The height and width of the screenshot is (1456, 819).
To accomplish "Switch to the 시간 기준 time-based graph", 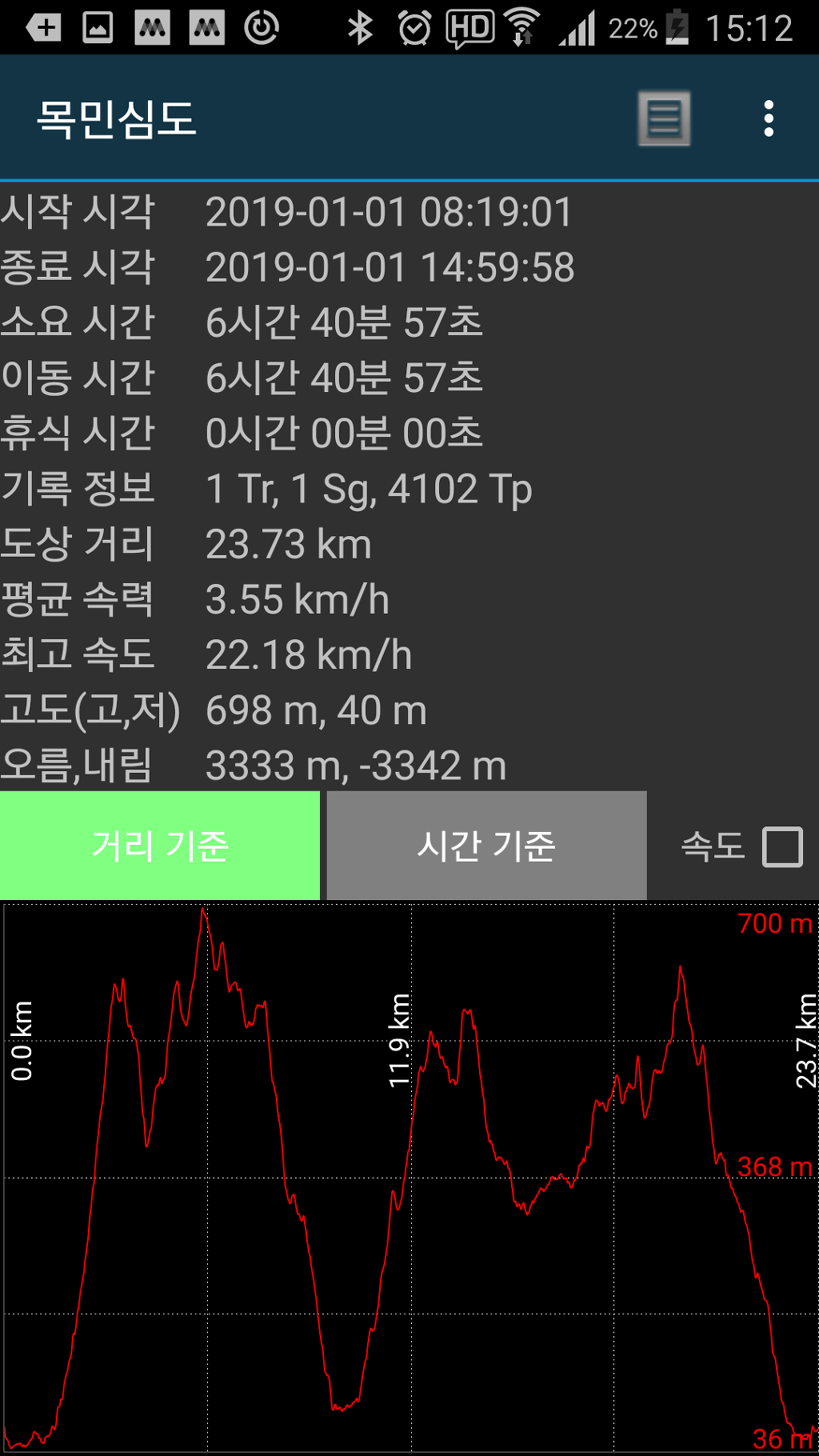I will coord(486,846).
